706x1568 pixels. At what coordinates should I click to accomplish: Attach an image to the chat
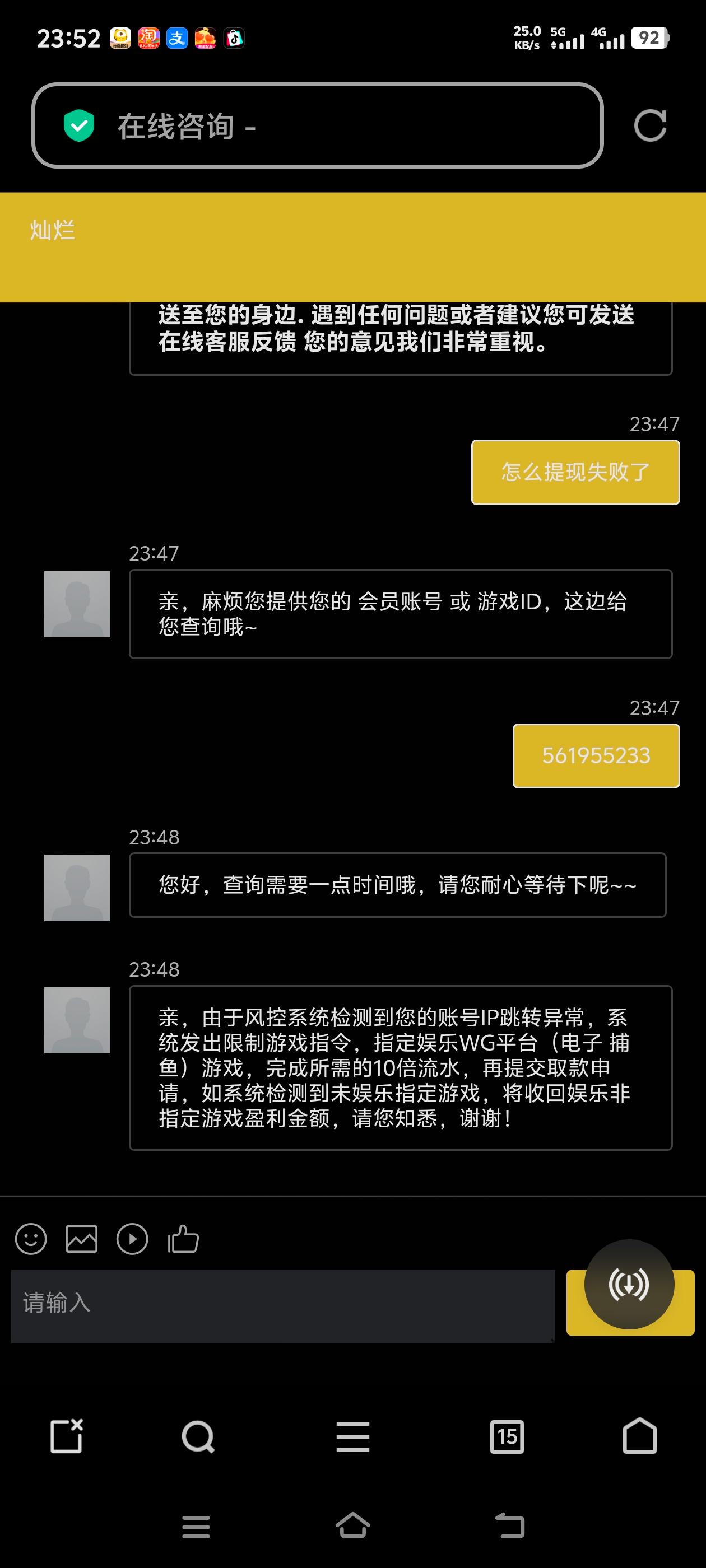(x=81, y=1239)
